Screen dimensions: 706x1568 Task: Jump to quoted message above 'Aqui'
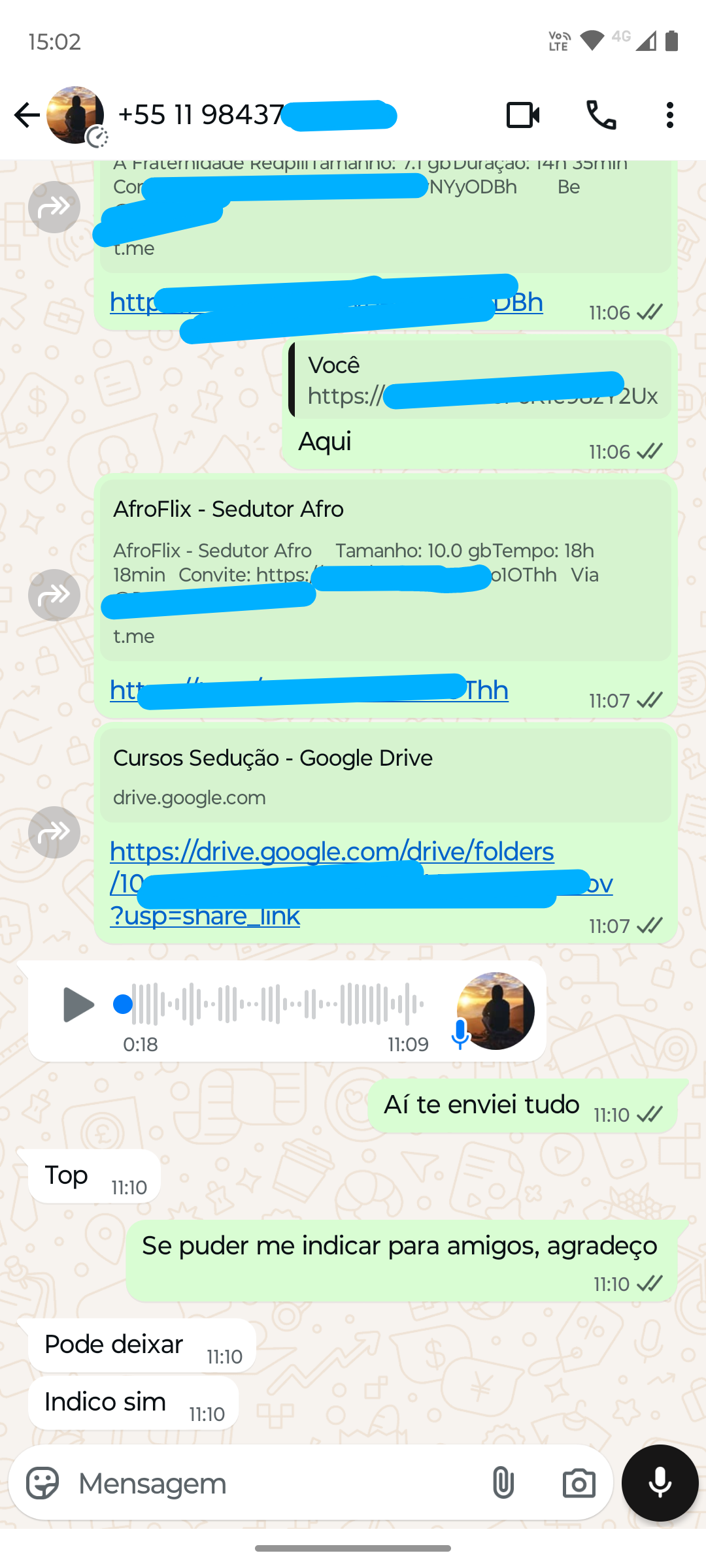click(x=480, y=380)
